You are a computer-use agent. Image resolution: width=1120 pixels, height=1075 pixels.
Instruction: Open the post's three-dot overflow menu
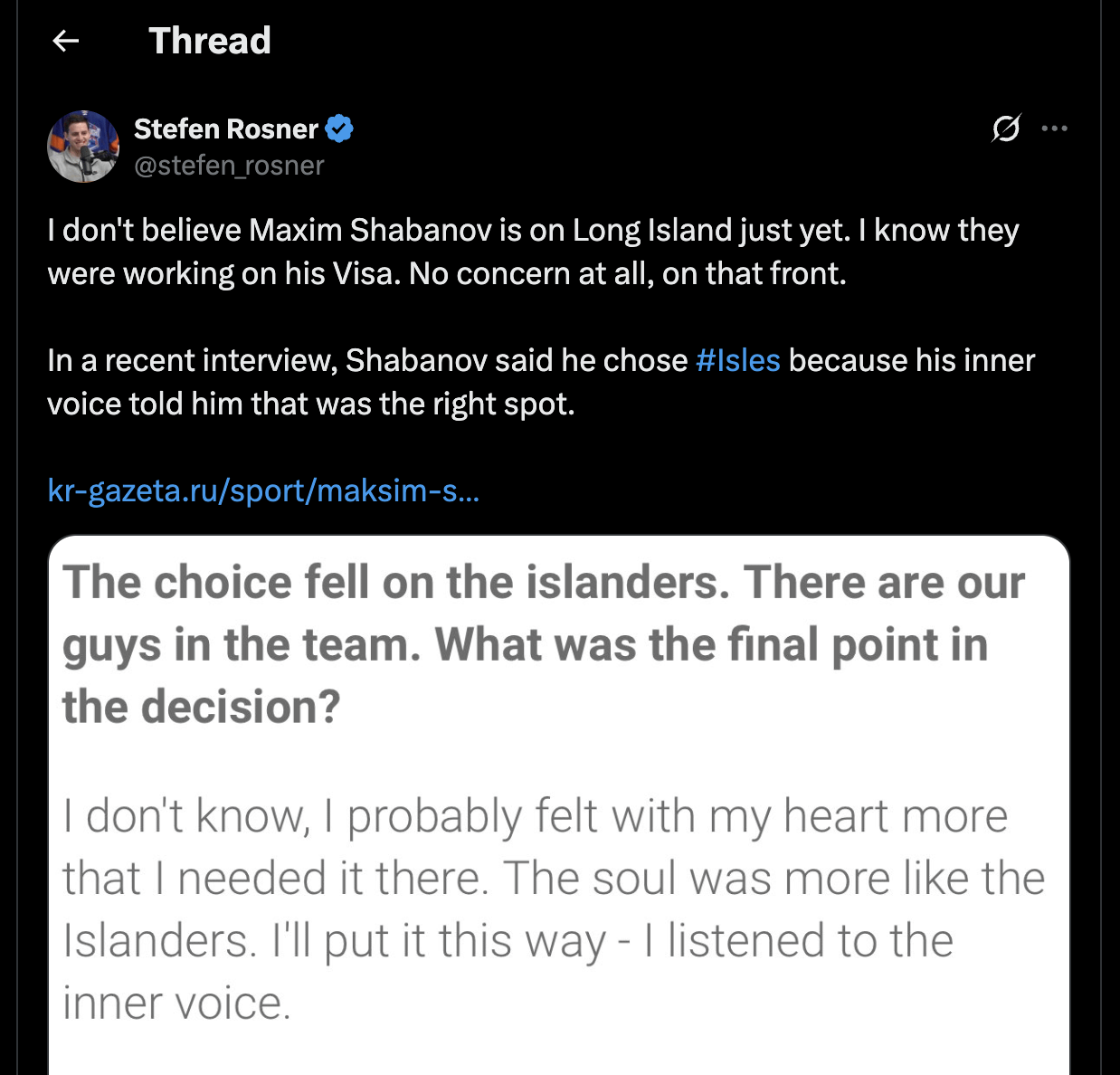pyautogui.click(x=1054, y=128)
